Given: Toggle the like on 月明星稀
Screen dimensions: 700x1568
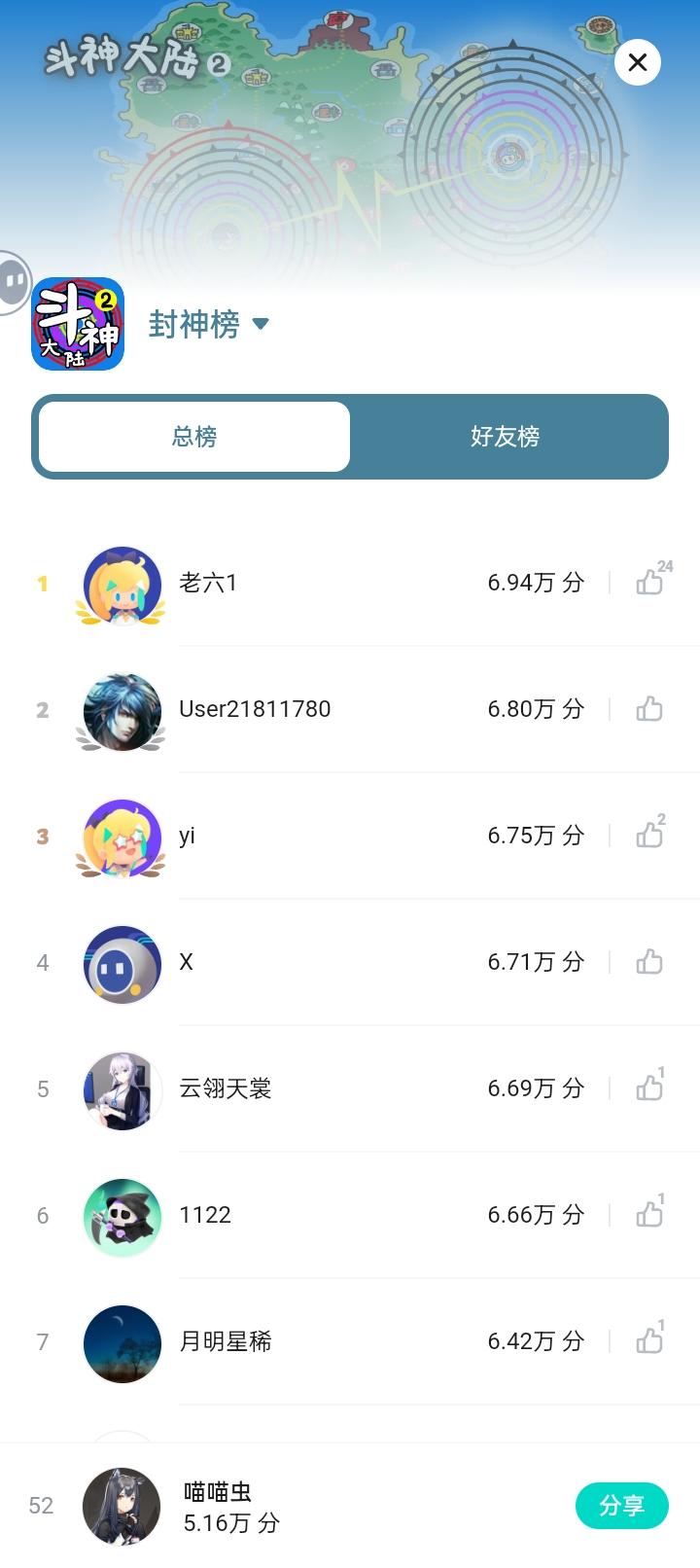Looking at the screenshot, I should pyautogui.click(x=649, y=1341).
